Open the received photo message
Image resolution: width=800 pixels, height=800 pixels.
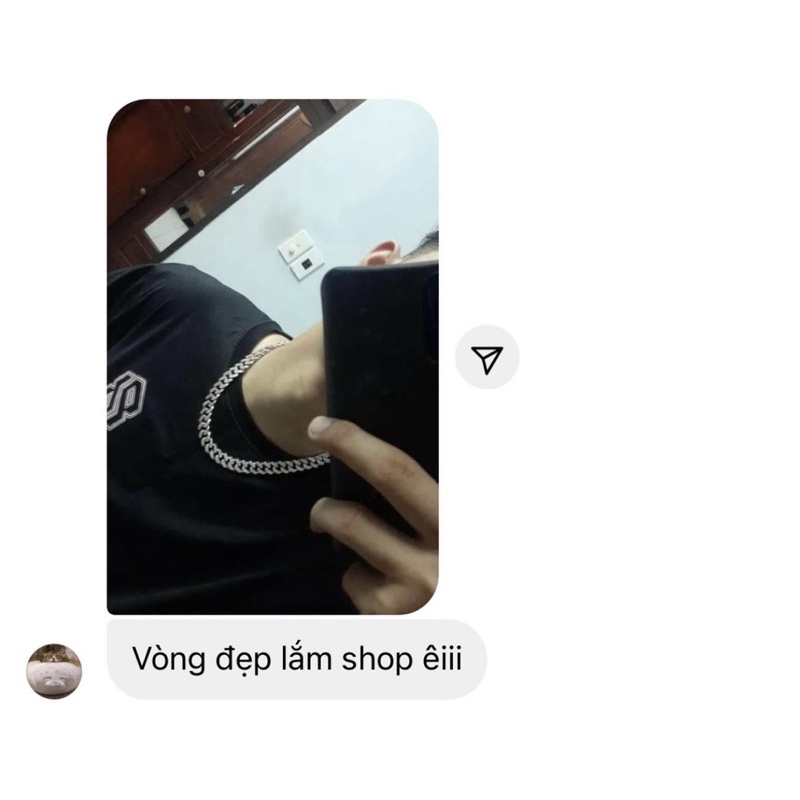click(272, 356)
